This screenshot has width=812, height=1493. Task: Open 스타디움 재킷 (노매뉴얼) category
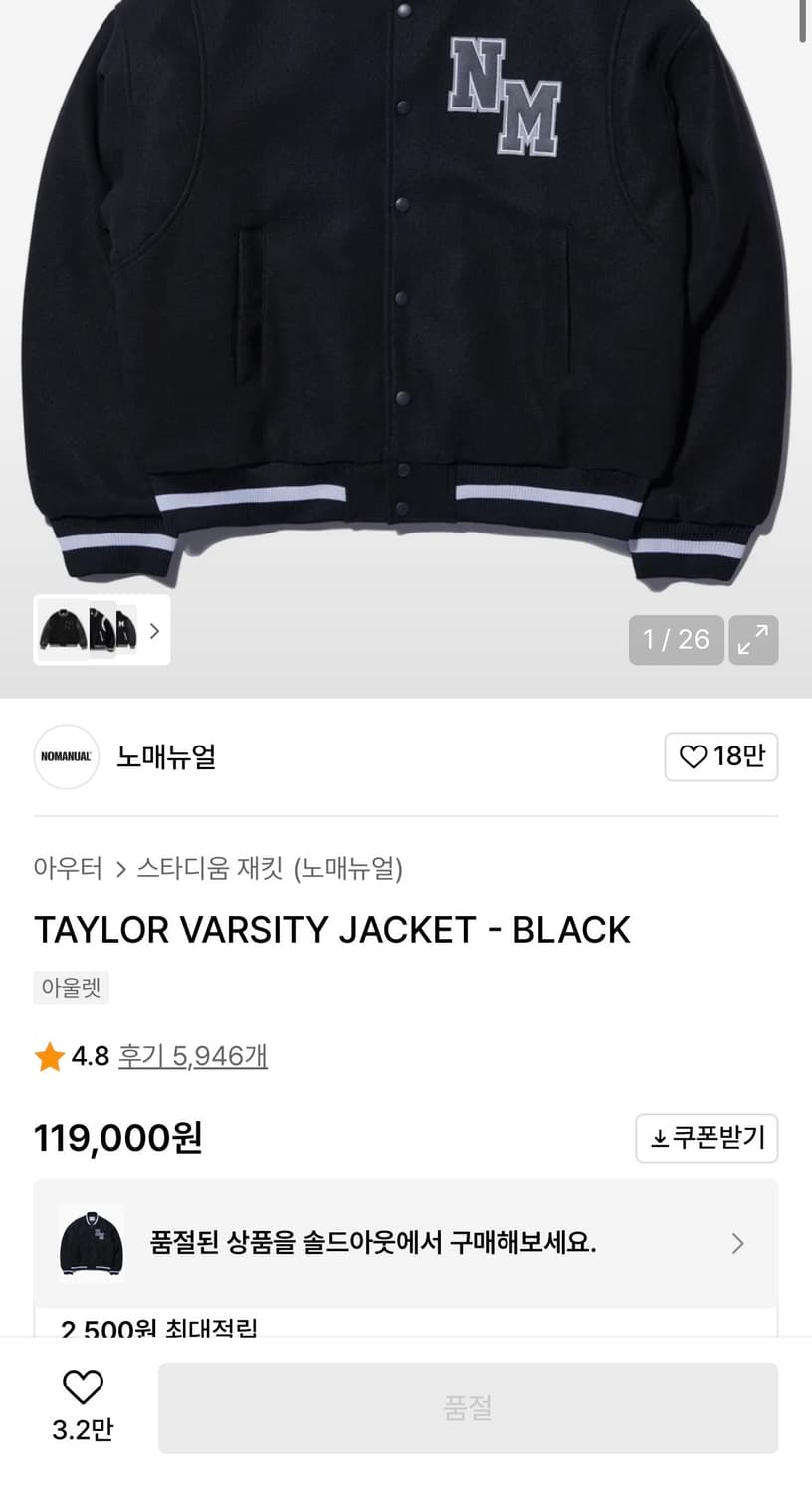click(x=269, y=868)
